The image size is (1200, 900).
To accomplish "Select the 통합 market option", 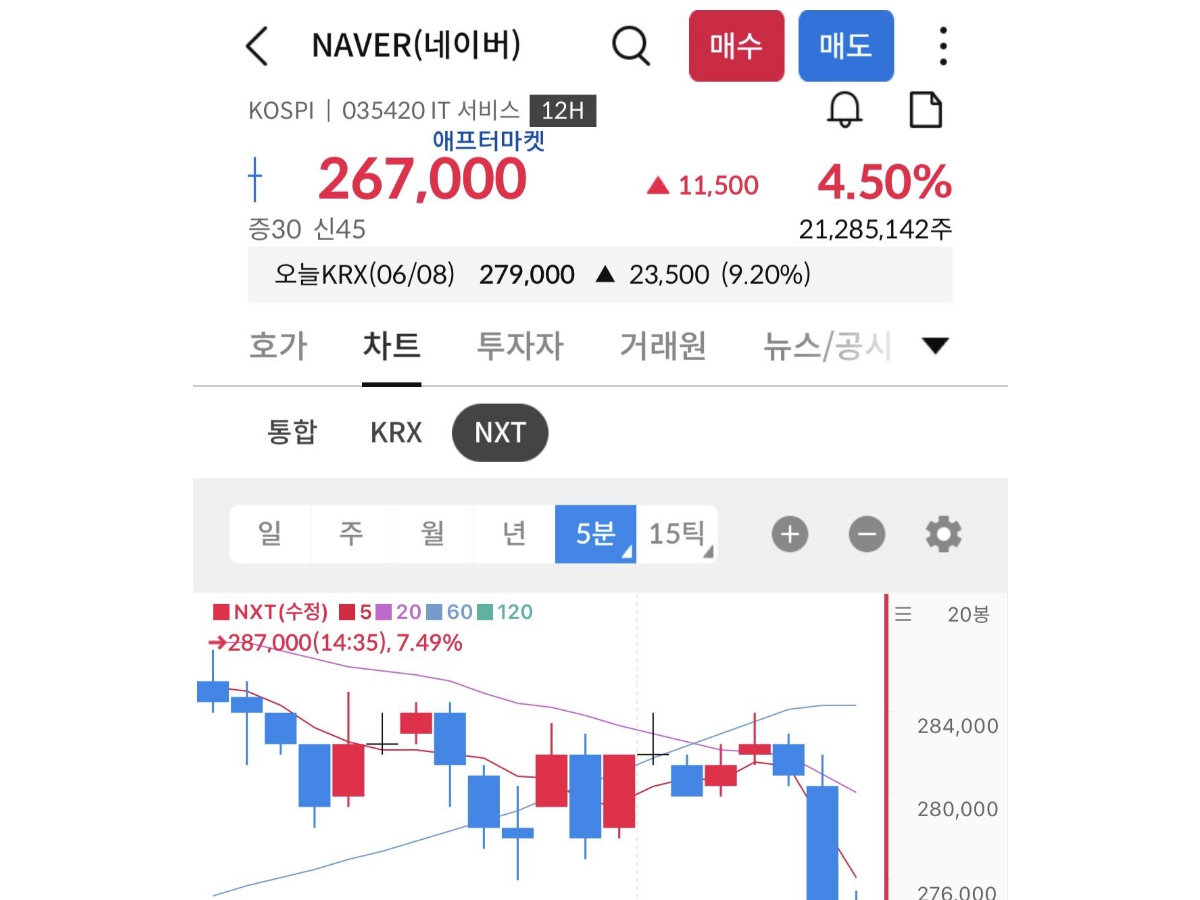I will [x=292, y=433].
